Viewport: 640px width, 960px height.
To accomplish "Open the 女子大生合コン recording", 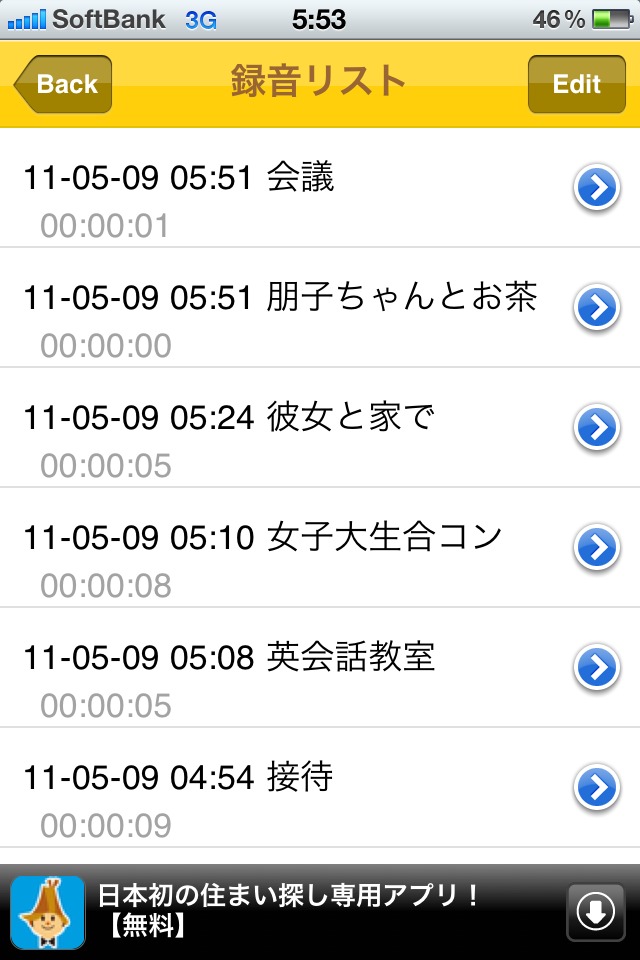I will (x=280, y=548).
